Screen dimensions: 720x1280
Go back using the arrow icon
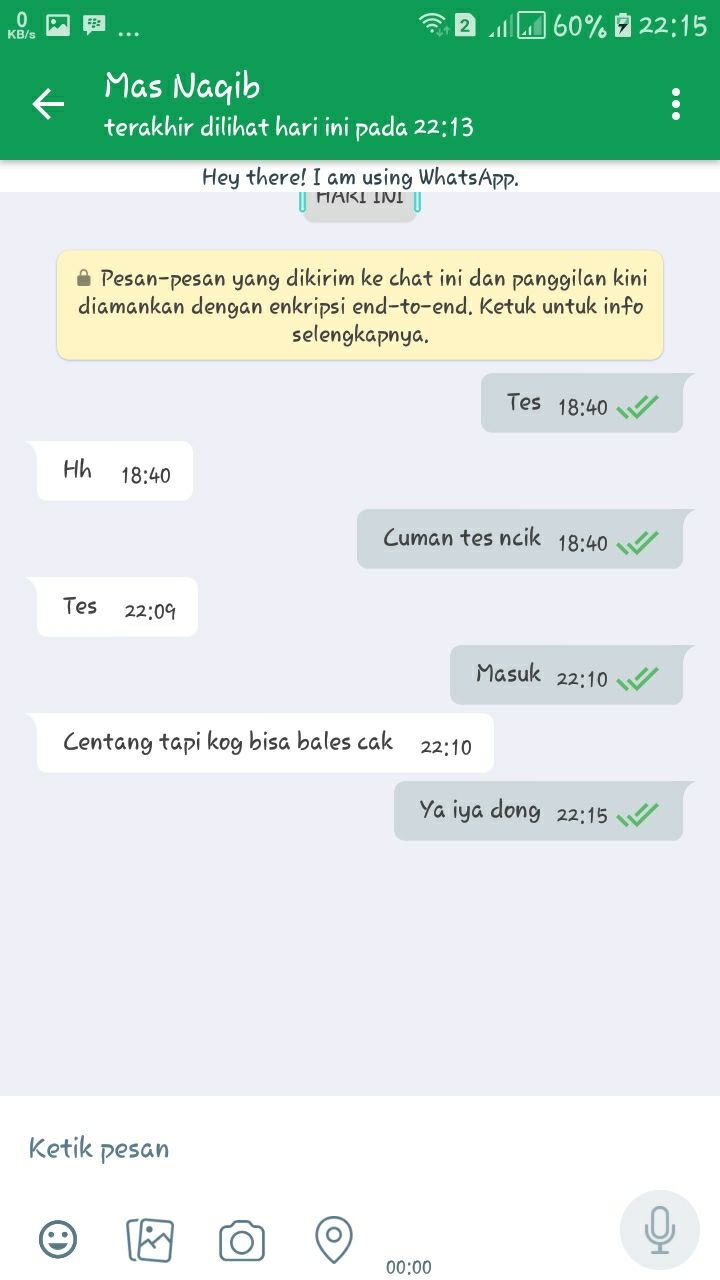click(48, 104)
